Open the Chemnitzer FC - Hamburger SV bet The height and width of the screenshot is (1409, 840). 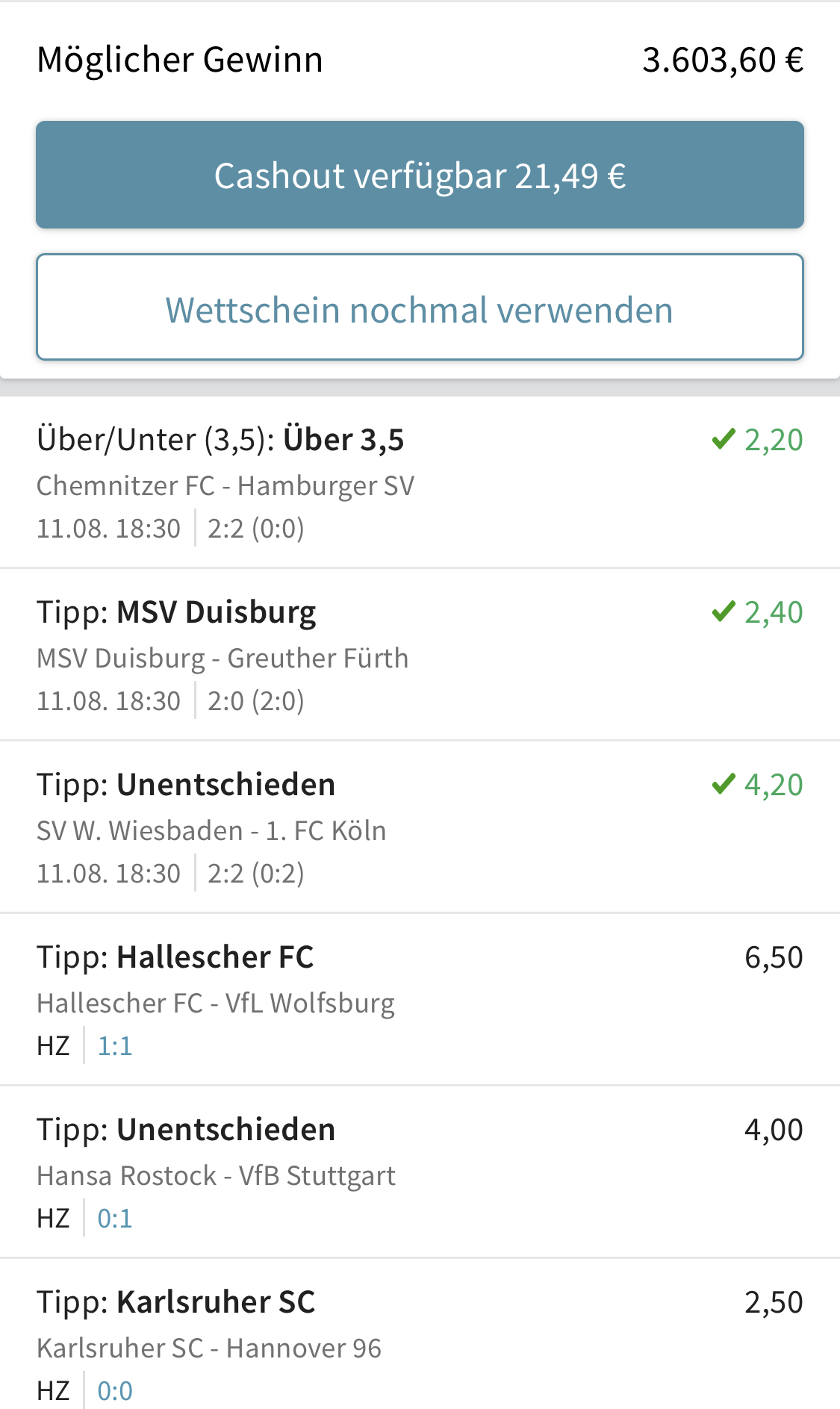coord(420,482)
